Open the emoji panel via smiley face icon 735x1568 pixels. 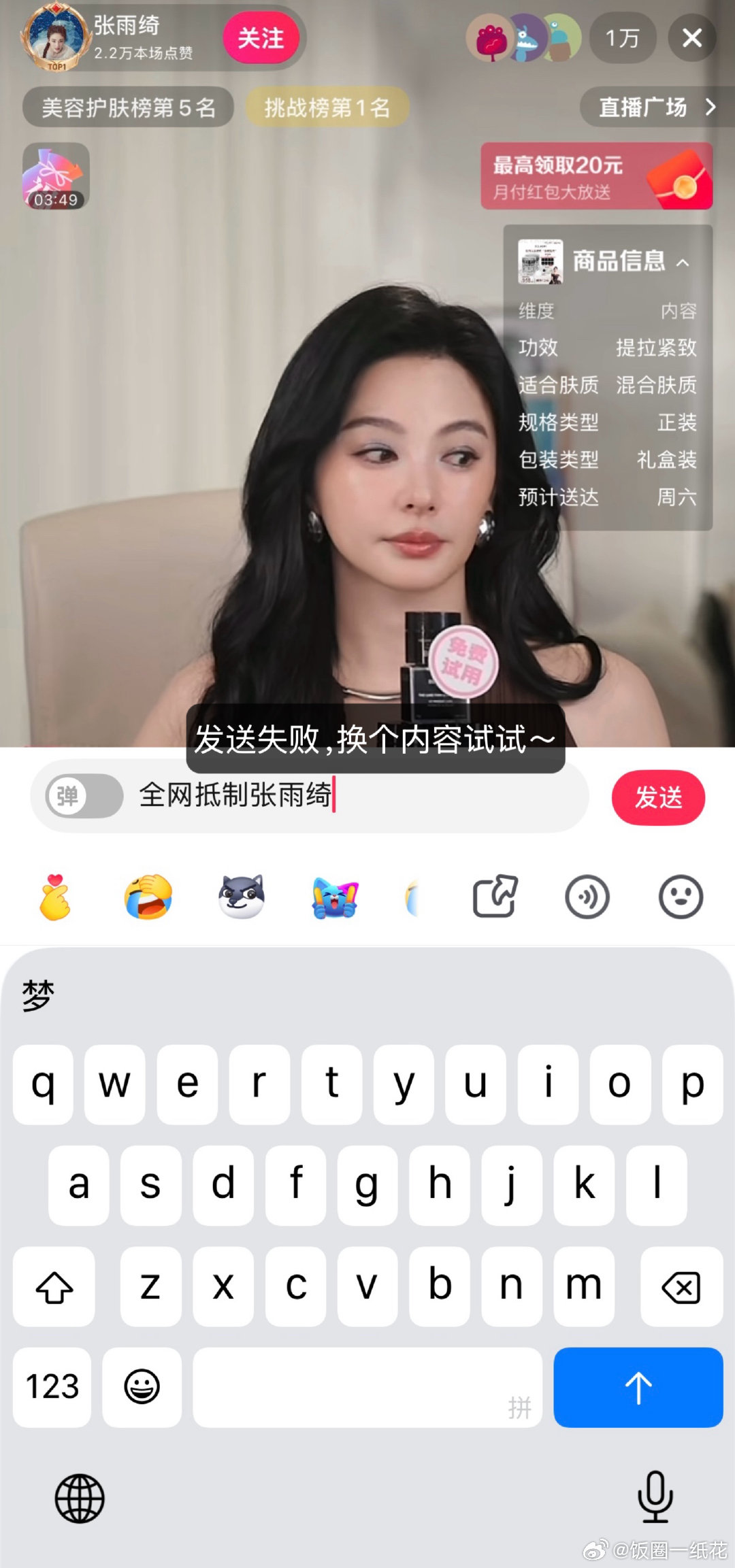680,897
